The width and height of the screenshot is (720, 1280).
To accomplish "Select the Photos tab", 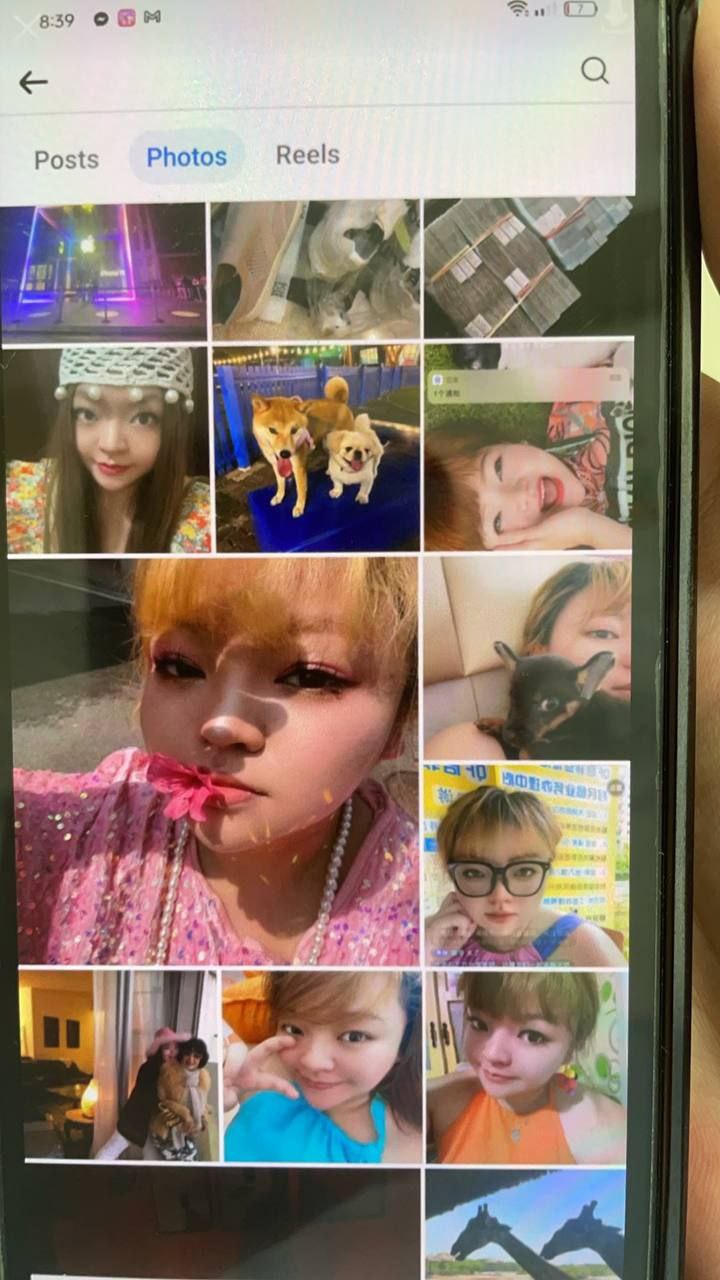I will (x=186, y=157).
